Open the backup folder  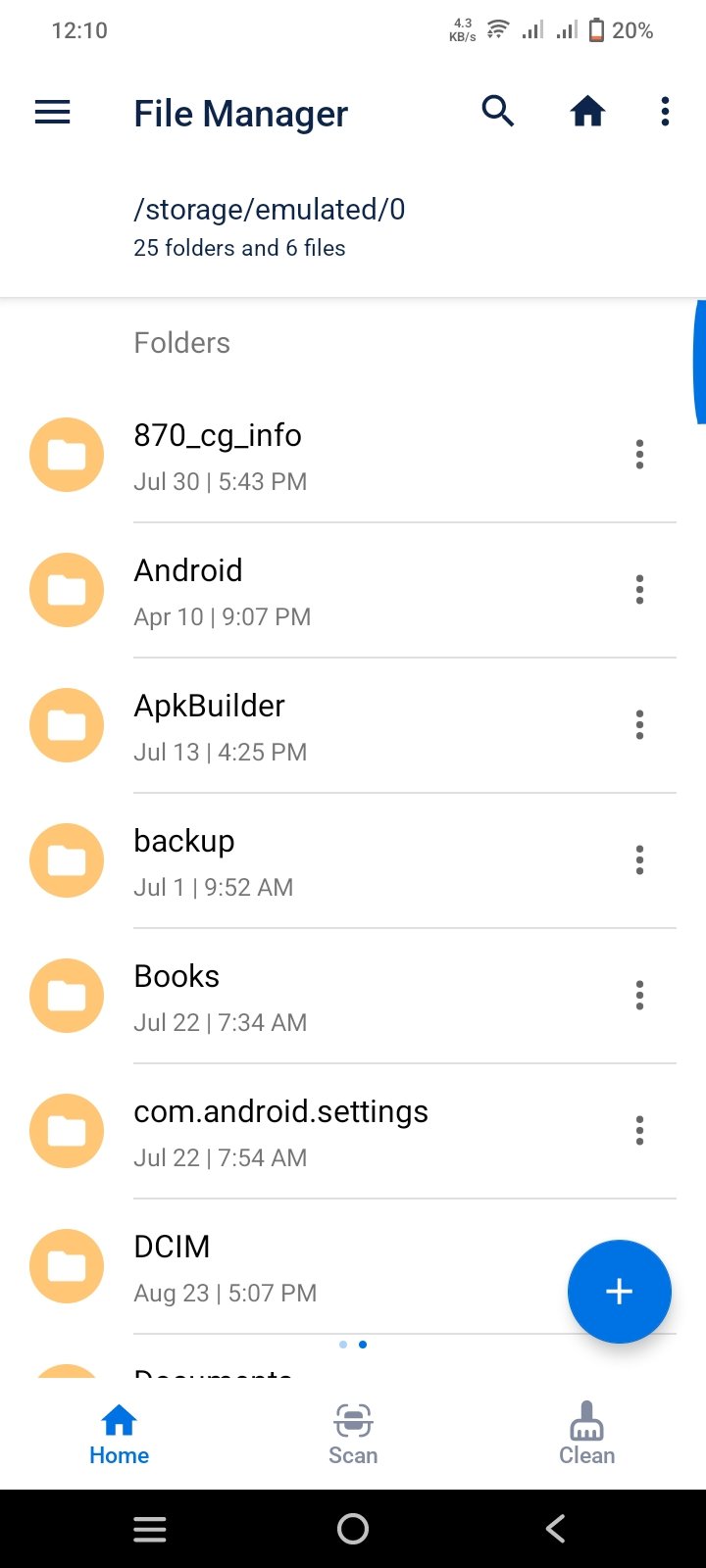click(x=184, y=861)
